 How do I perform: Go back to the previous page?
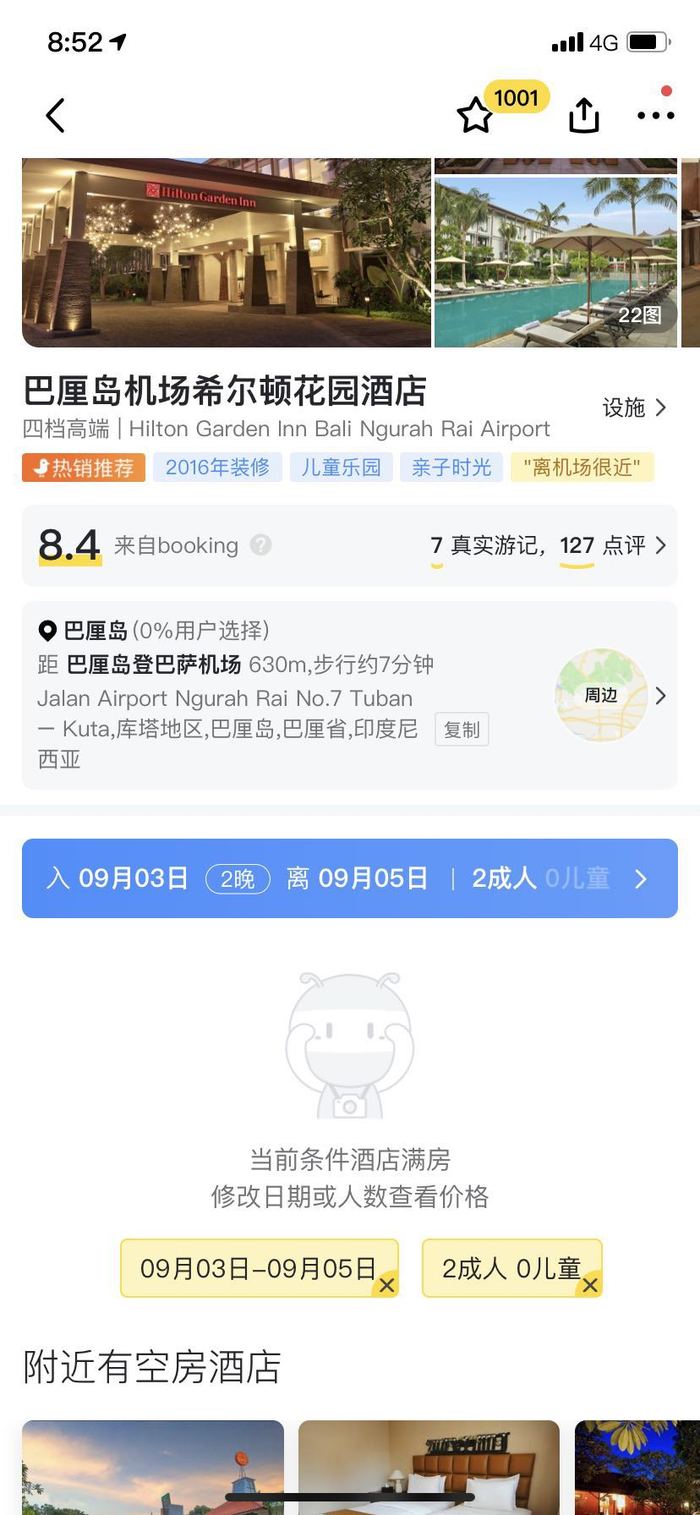[x=55, y=116]
